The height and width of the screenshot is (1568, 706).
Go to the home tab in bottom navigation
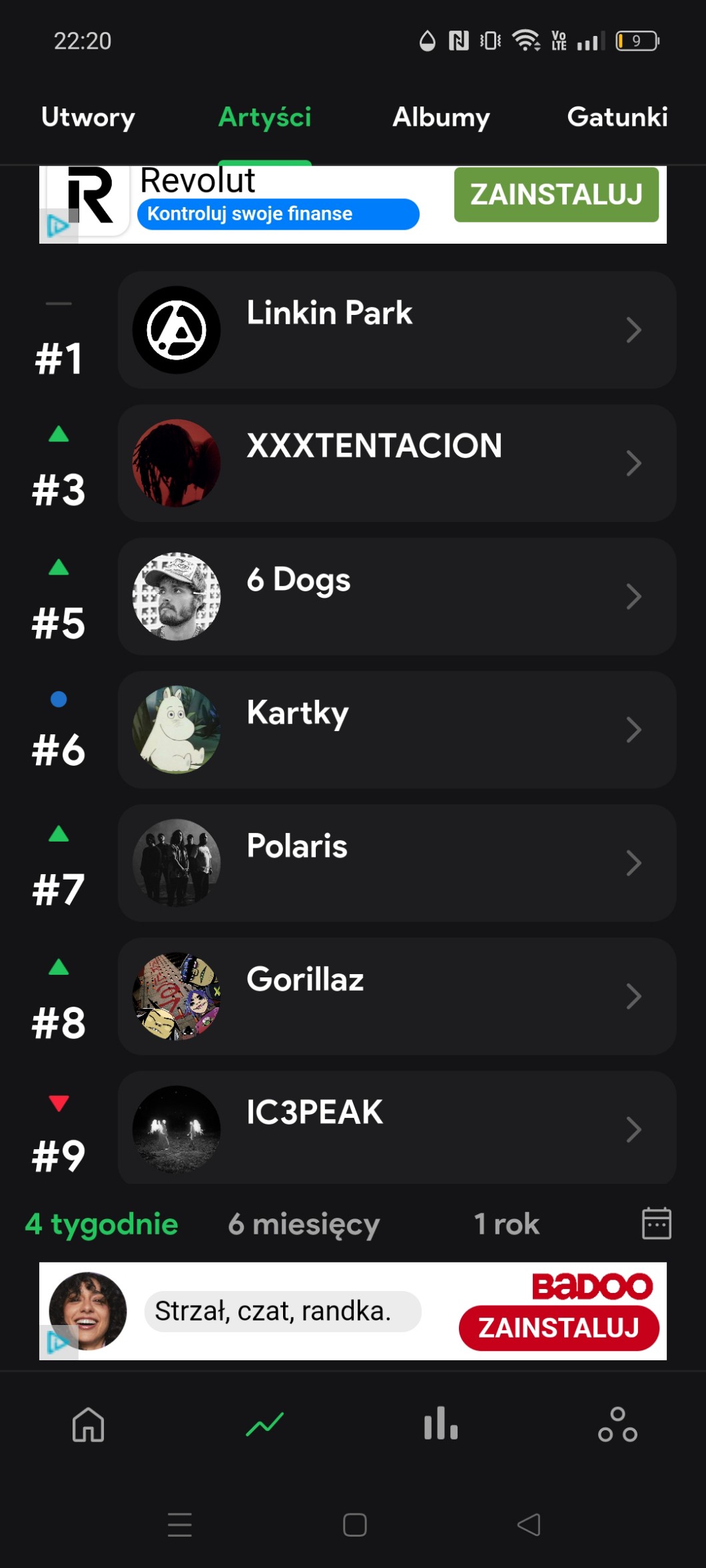[89, 1425]
